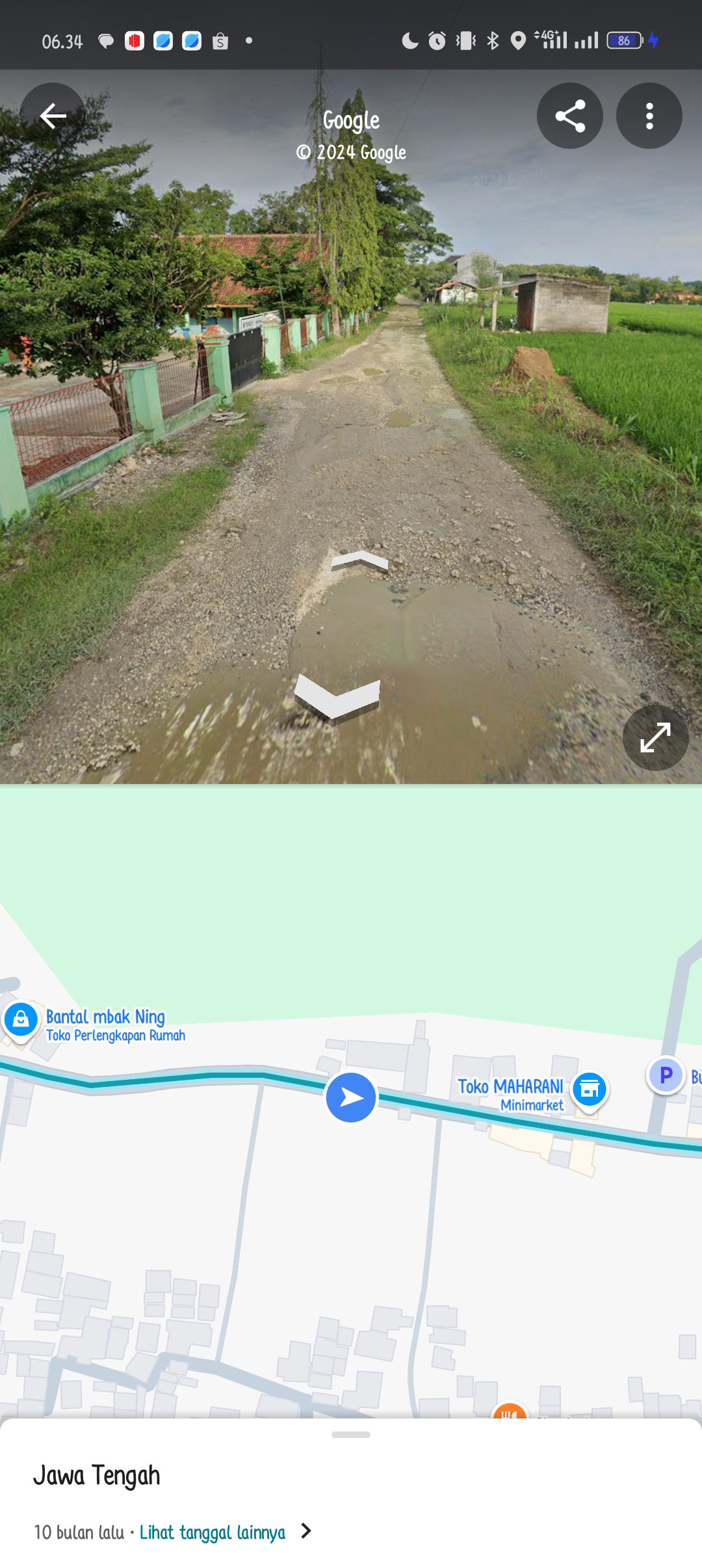The width and height of the screenshot is (702, 1568).
Task: Open the three-dot overflow menu
Action: 649,116
